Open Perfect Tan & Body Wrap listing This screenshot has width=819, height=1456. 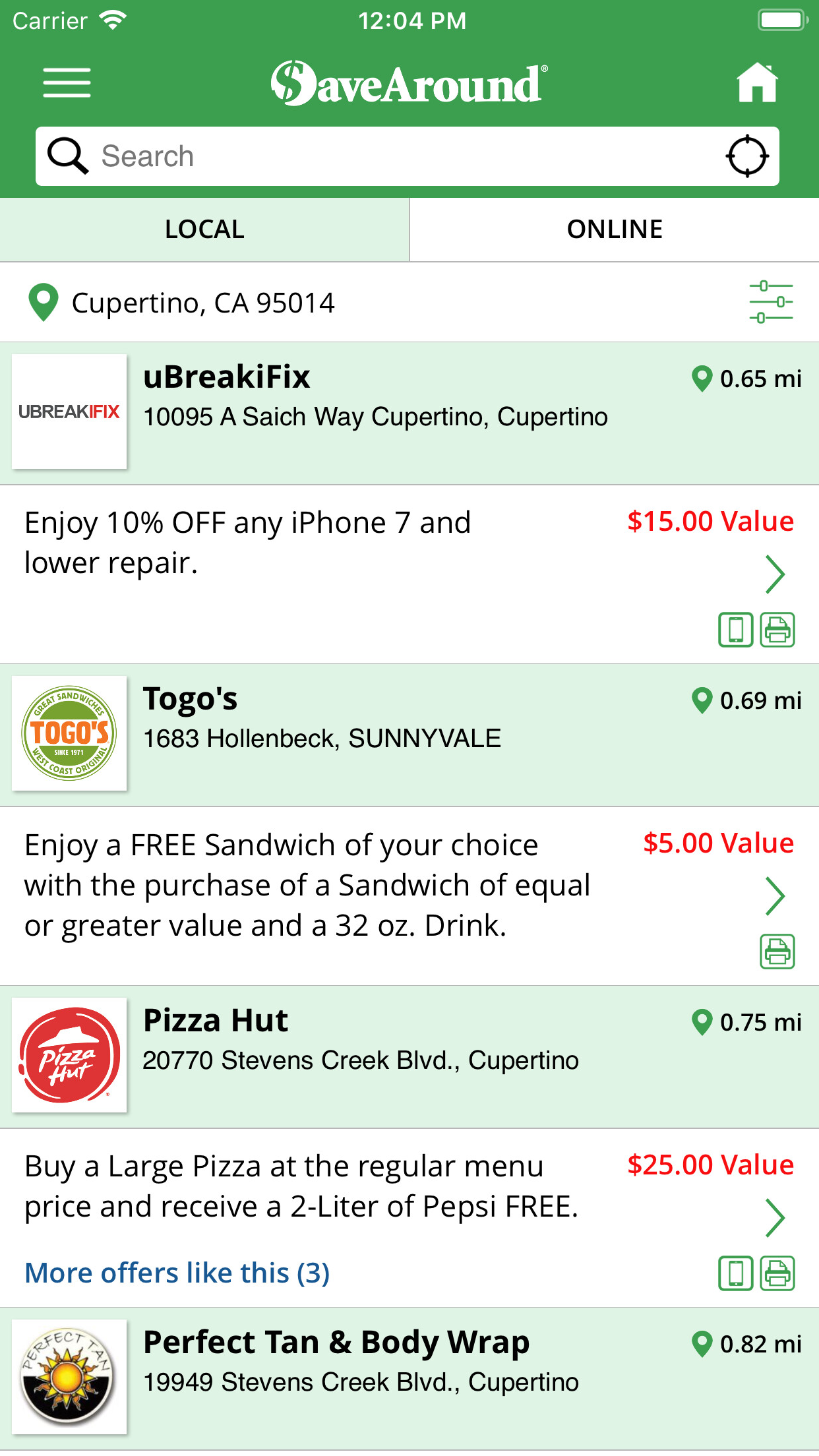409,1378
